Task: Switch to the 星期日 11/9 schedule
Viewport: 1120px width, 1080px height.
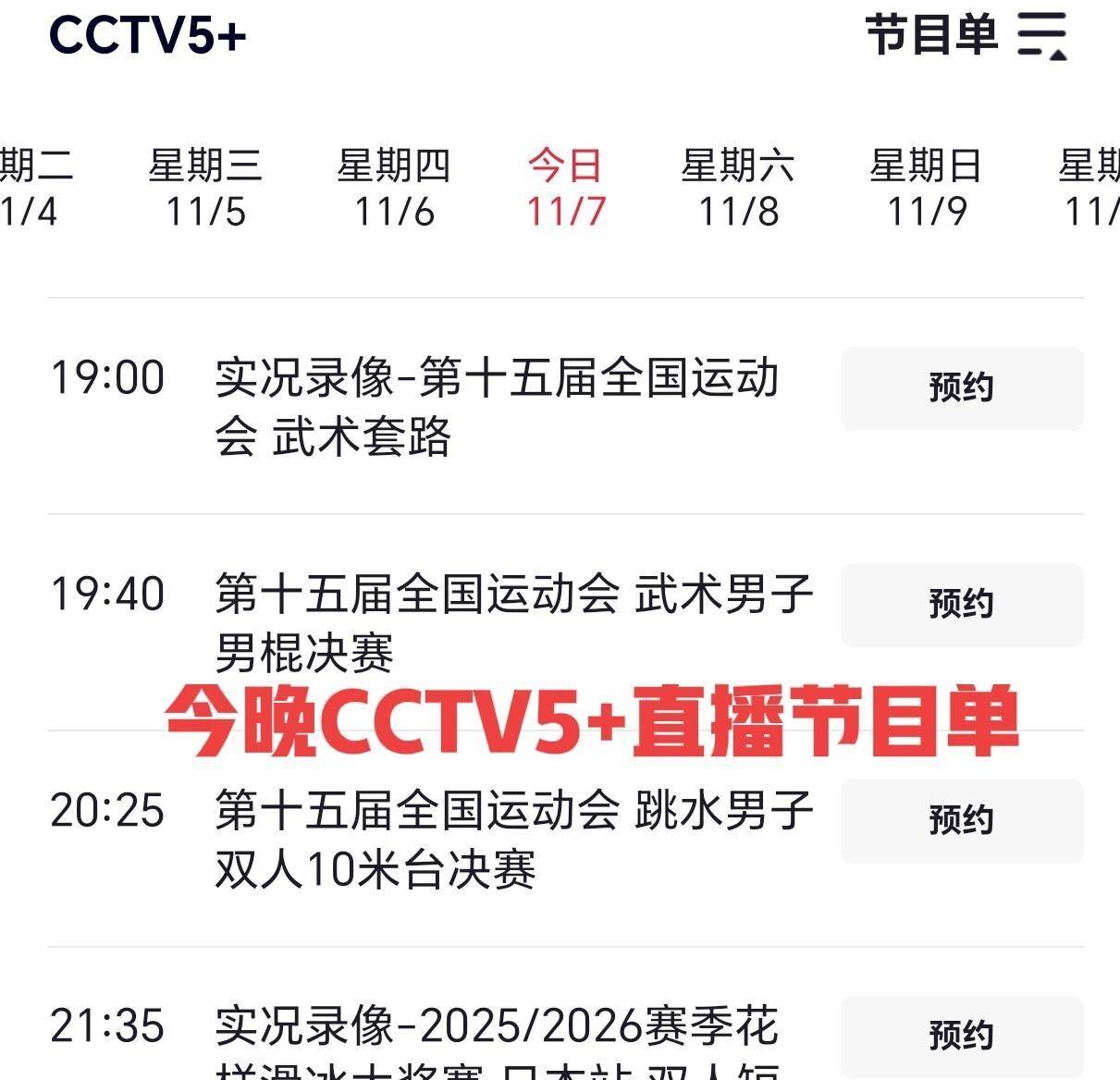Action: coord(926,188)
